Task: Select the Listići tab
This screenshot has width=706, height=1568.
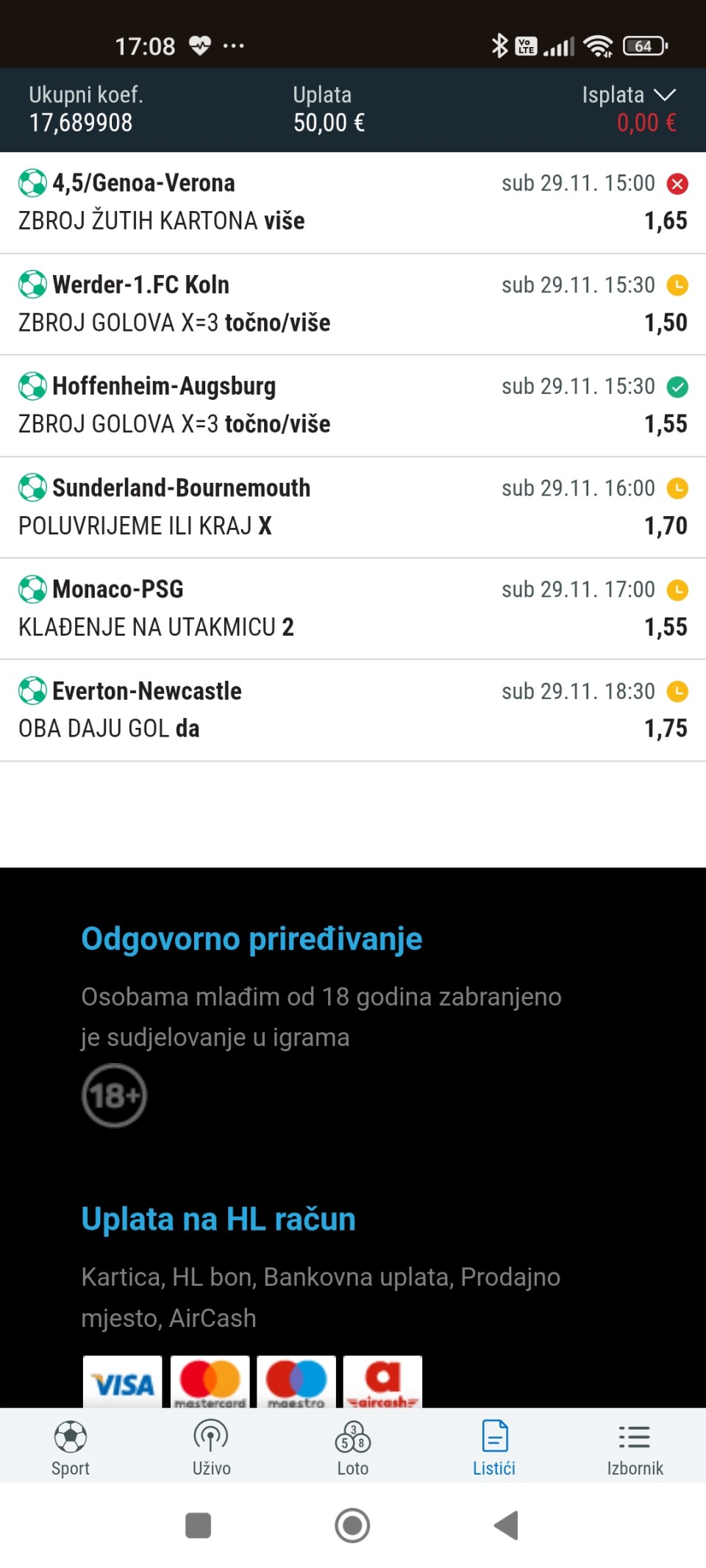Action: coord(494,1447)
